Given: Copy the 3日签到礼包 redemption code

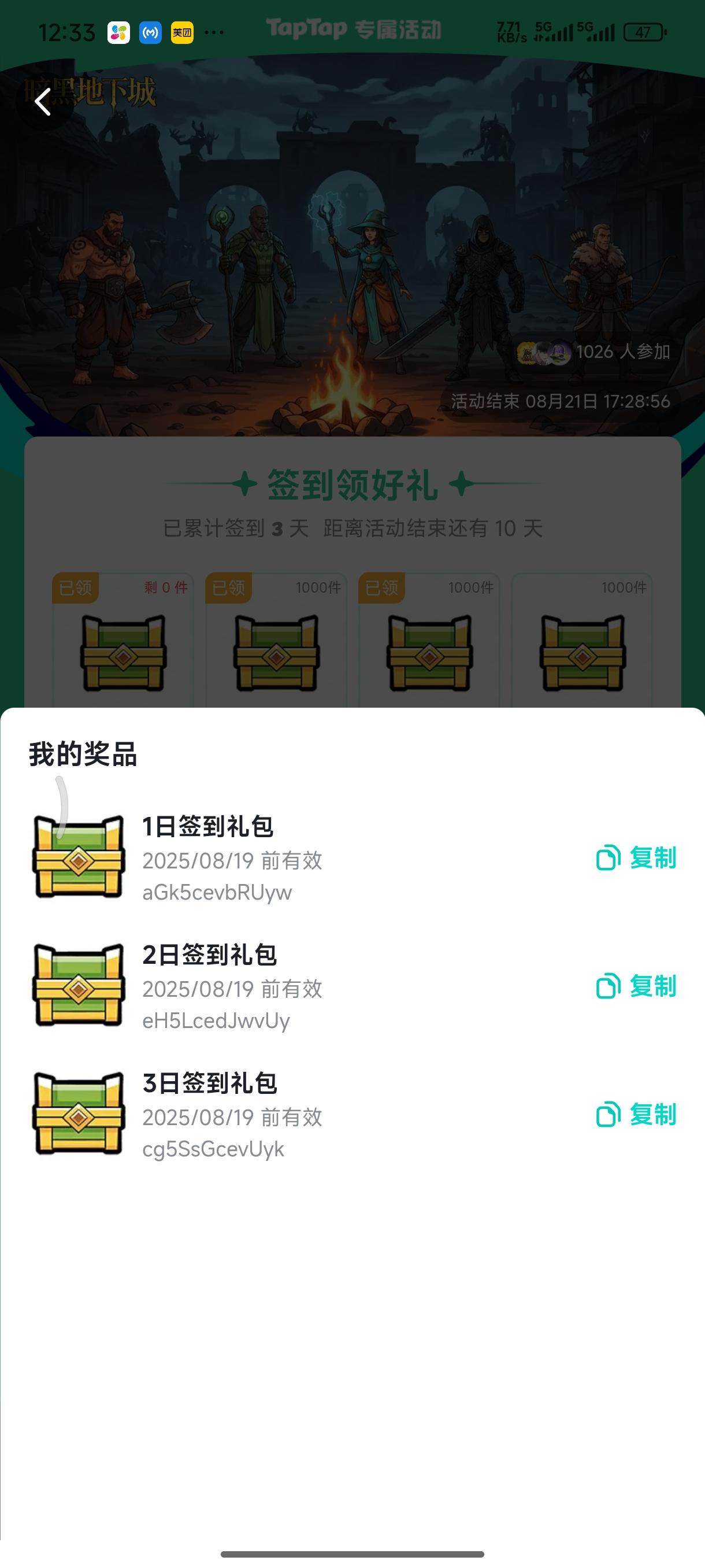Looking at the screenshot, I should pos(636,1115).
